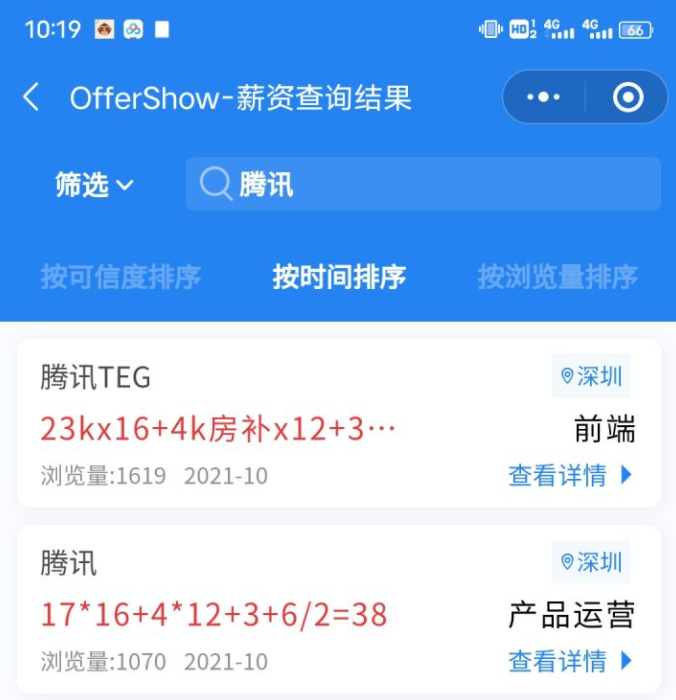Expand the 筛选 filter dropdown
Screen dimensions: 676x700
point(94,185)
